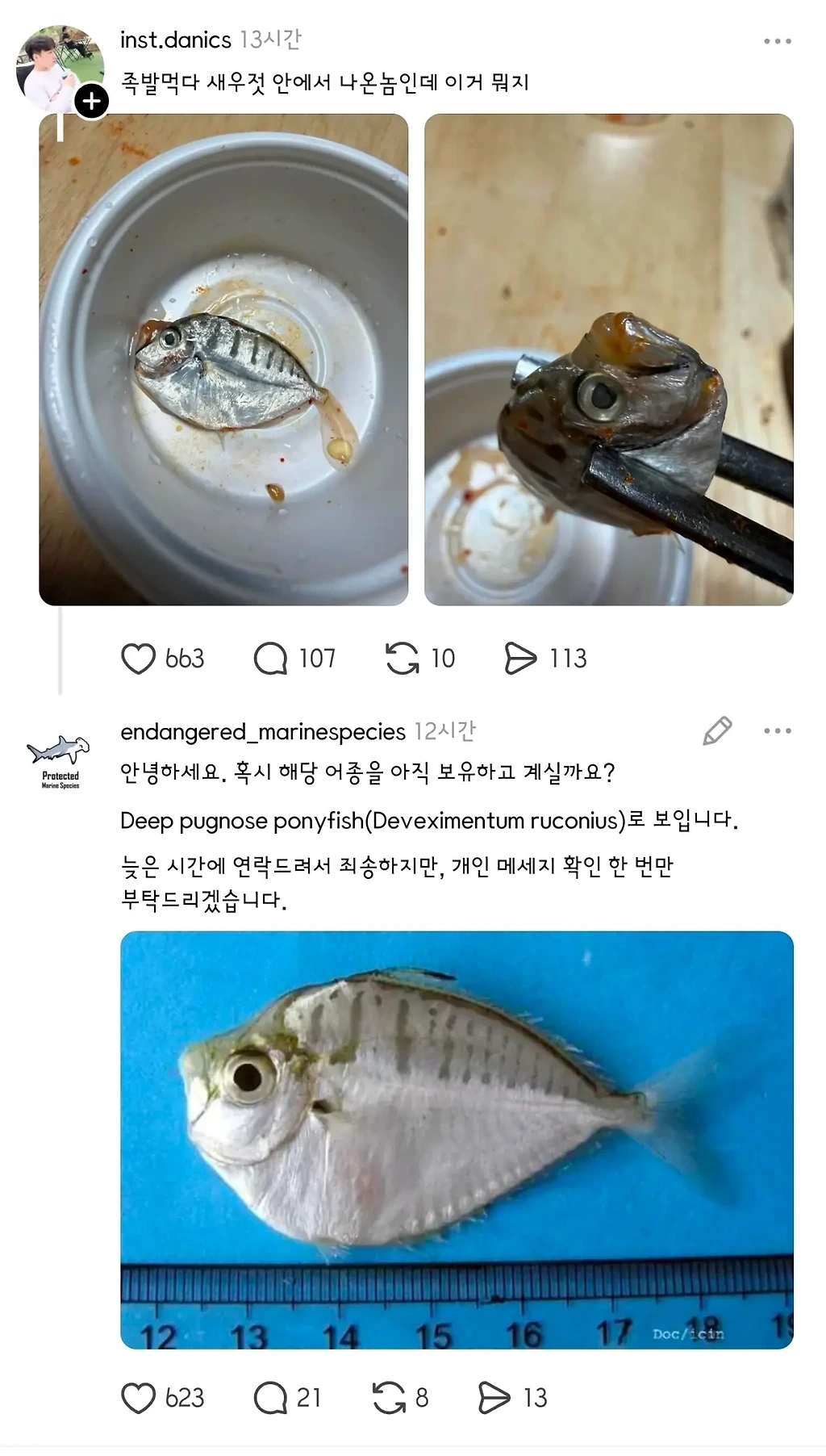Repost the endangered_marinespecies reply
Image resolution: width=826 pixels, height=1456 pixels.
point(389,1398)
